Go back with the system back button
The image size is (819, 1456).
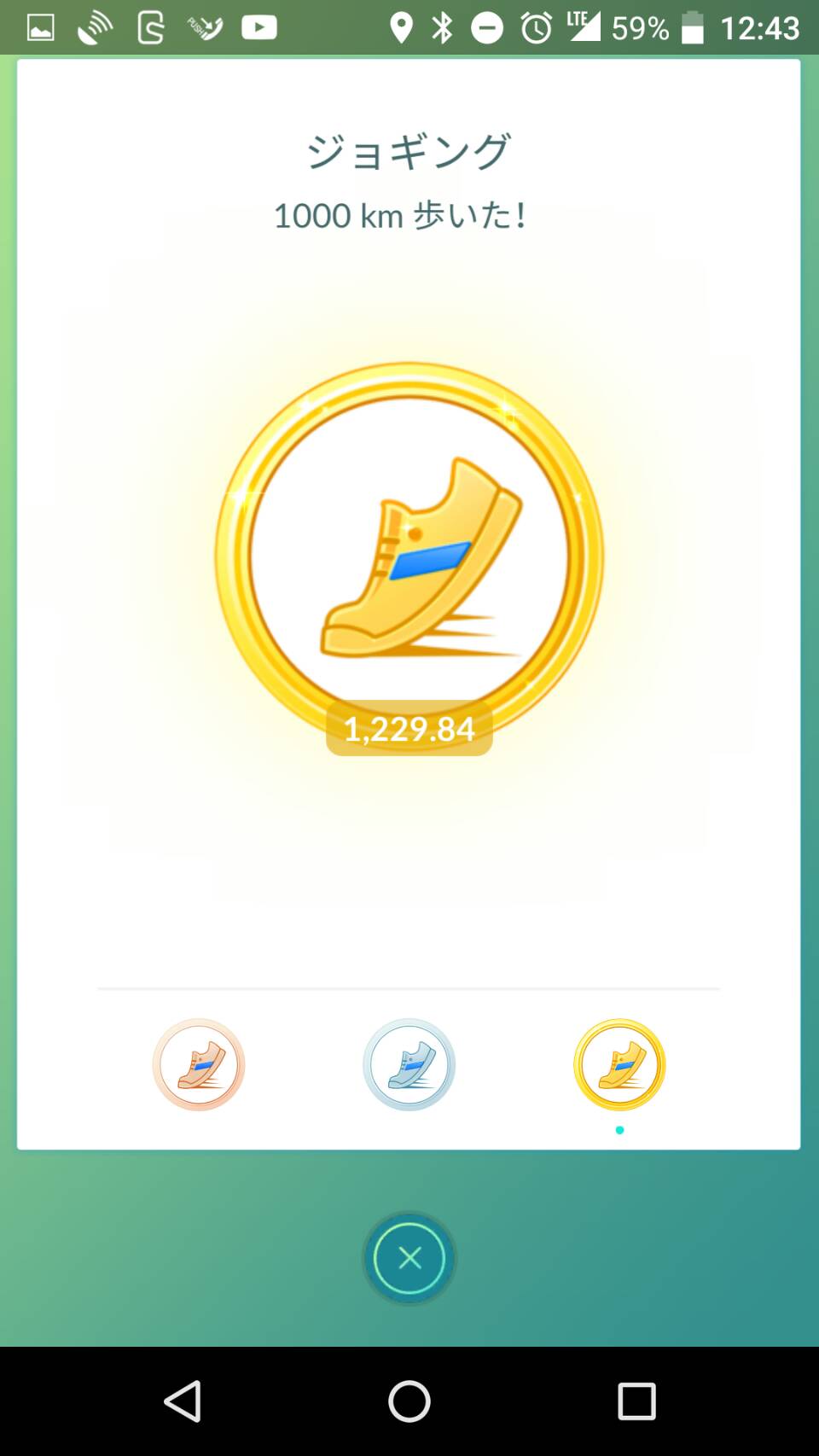pos(183,1401)
